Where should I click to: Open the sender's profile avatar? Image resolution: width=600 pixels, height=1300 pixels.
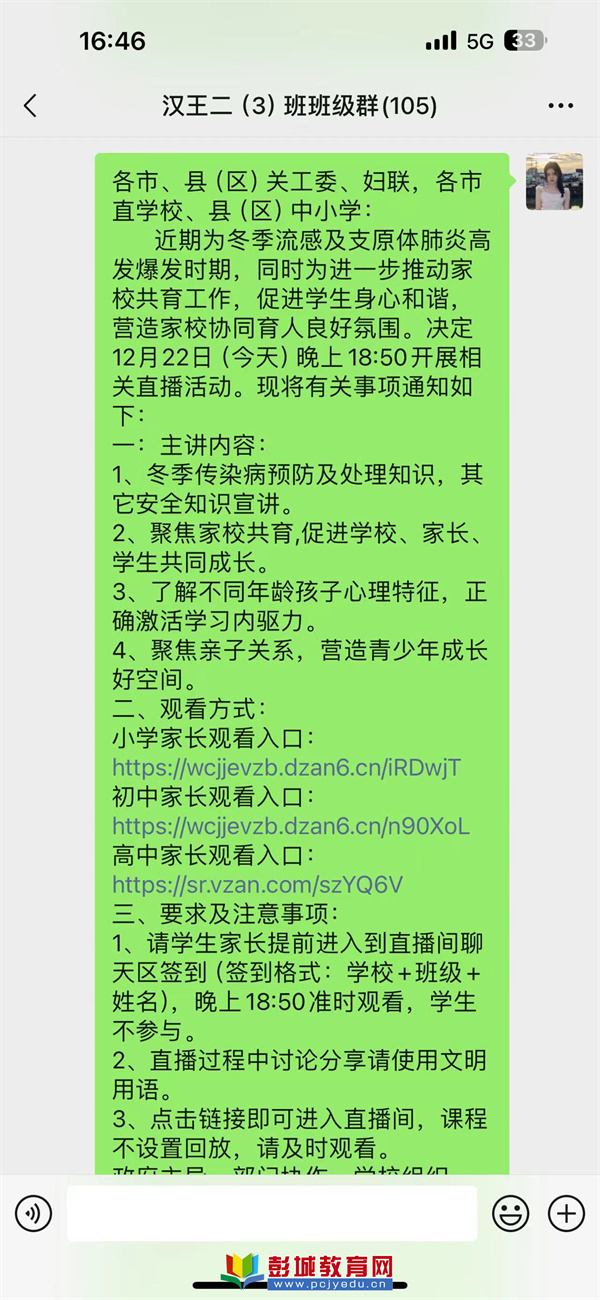pos(554,182)
